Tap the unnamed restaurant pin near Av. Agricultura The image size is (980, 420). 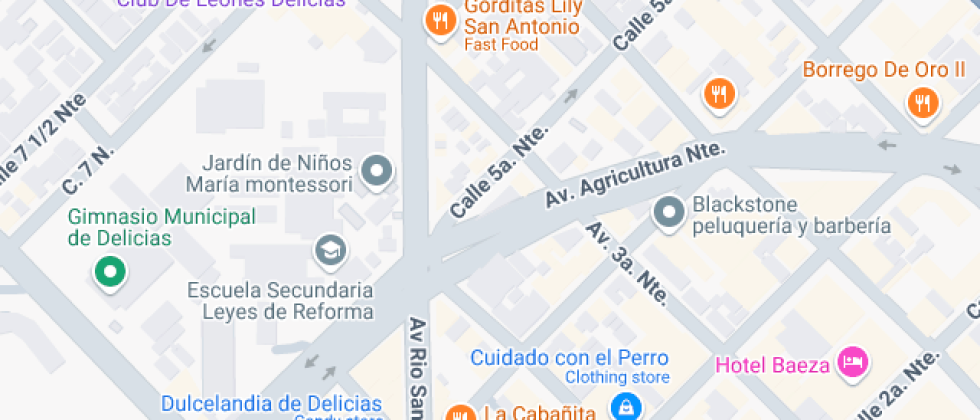pos(718,94)
